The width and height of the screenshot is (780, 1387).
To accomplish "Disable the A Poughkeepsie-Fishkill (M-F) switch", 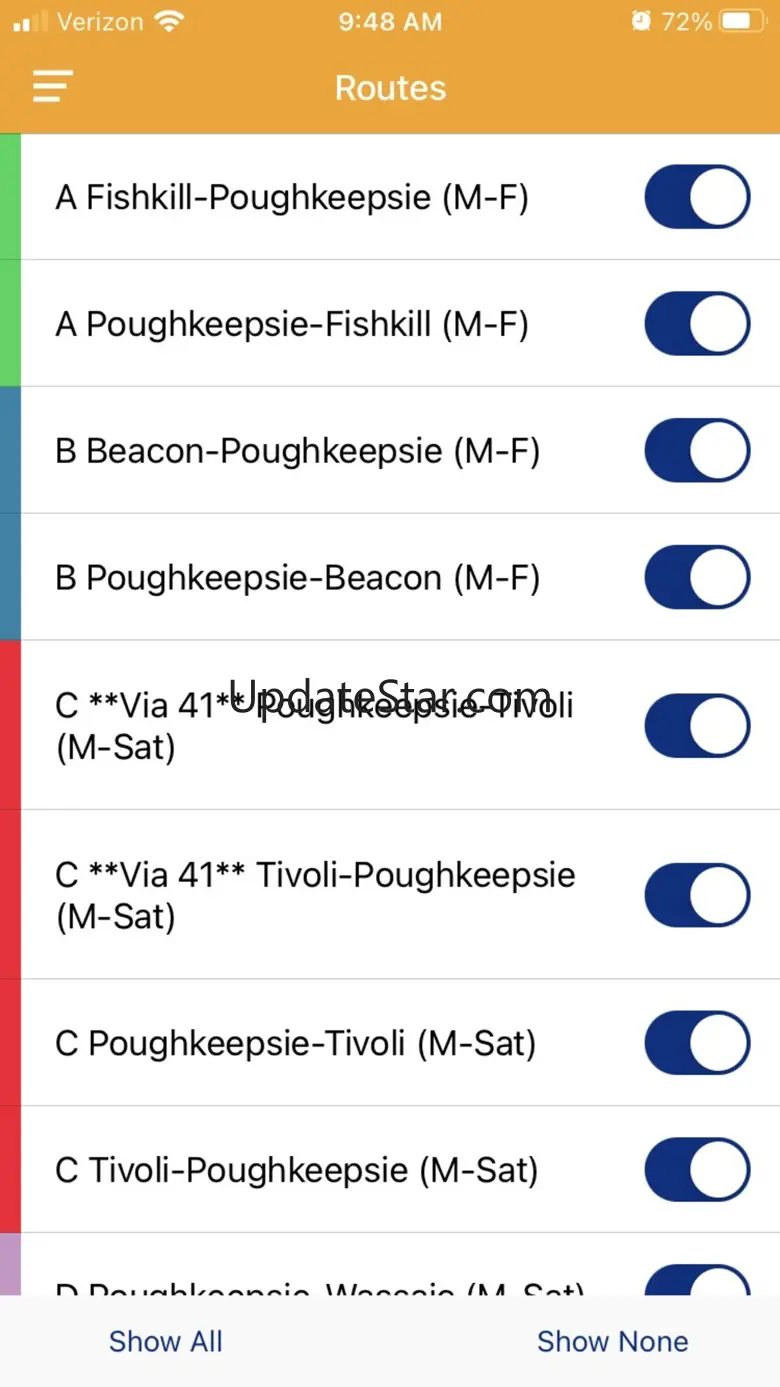I will pyautogui.click(x=697, y=324).
